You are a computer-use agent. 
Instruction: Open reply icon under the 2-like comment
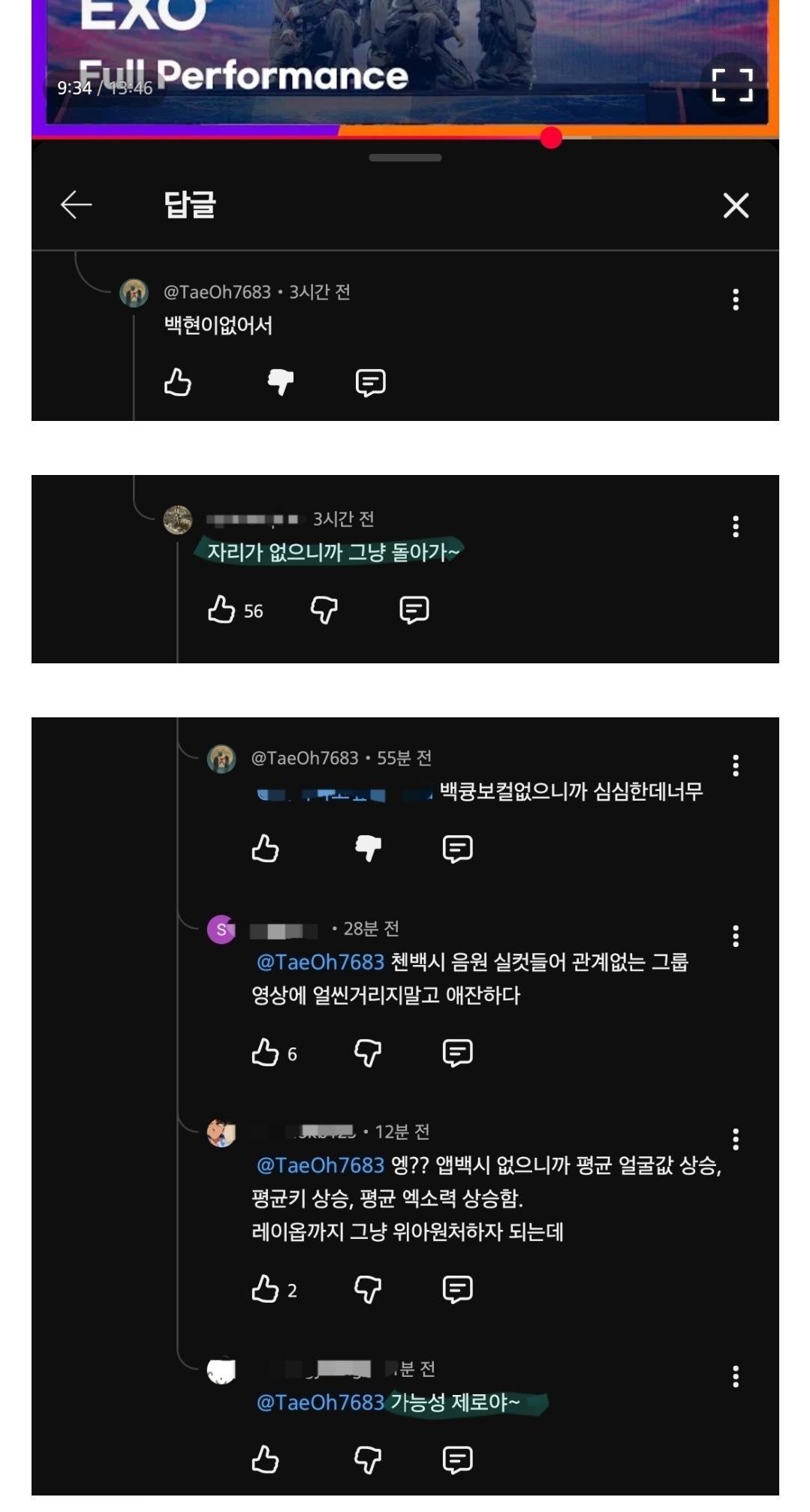click(456, 1289)
